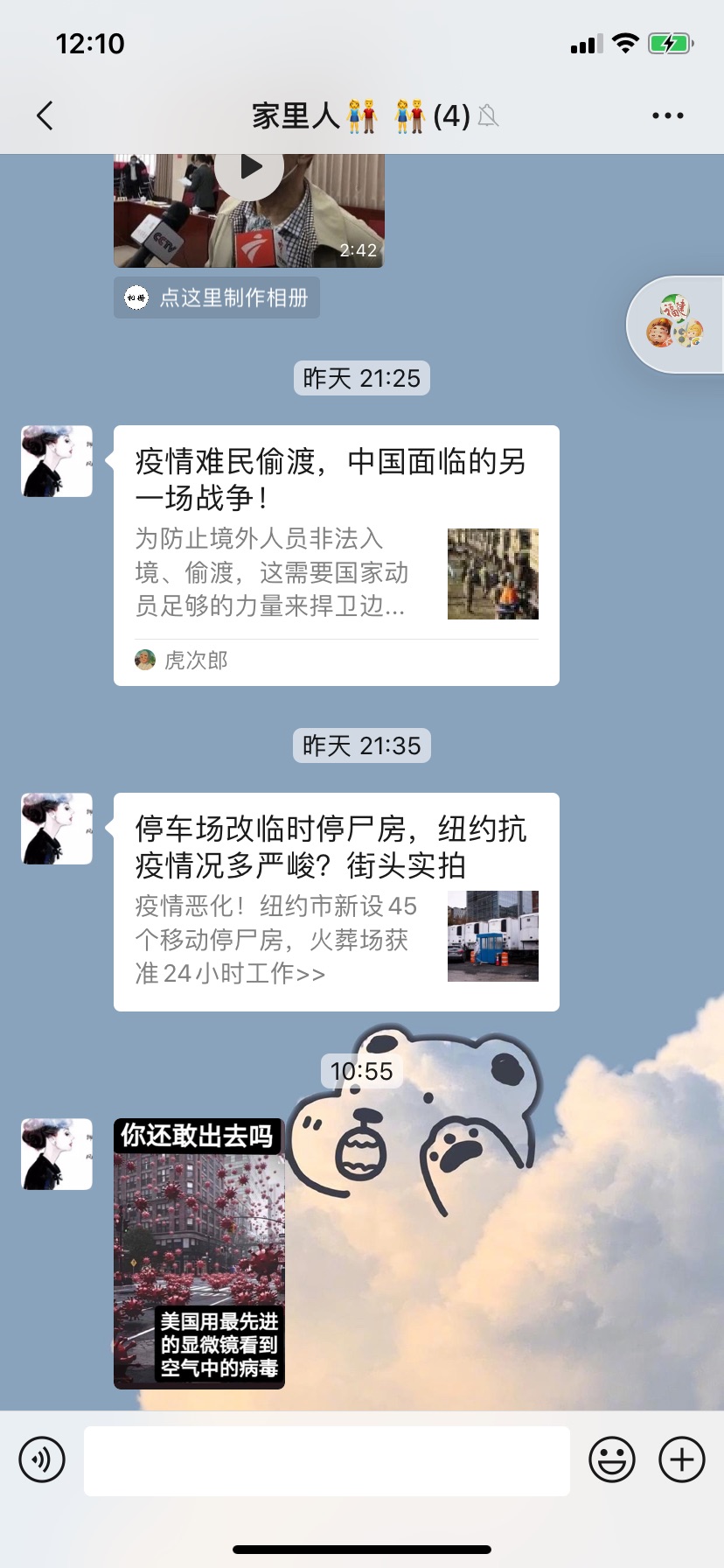This screenshot has width=724, height=1568.
Task: Open article 停车场改临时停尸房
Action: coord(337,902)
